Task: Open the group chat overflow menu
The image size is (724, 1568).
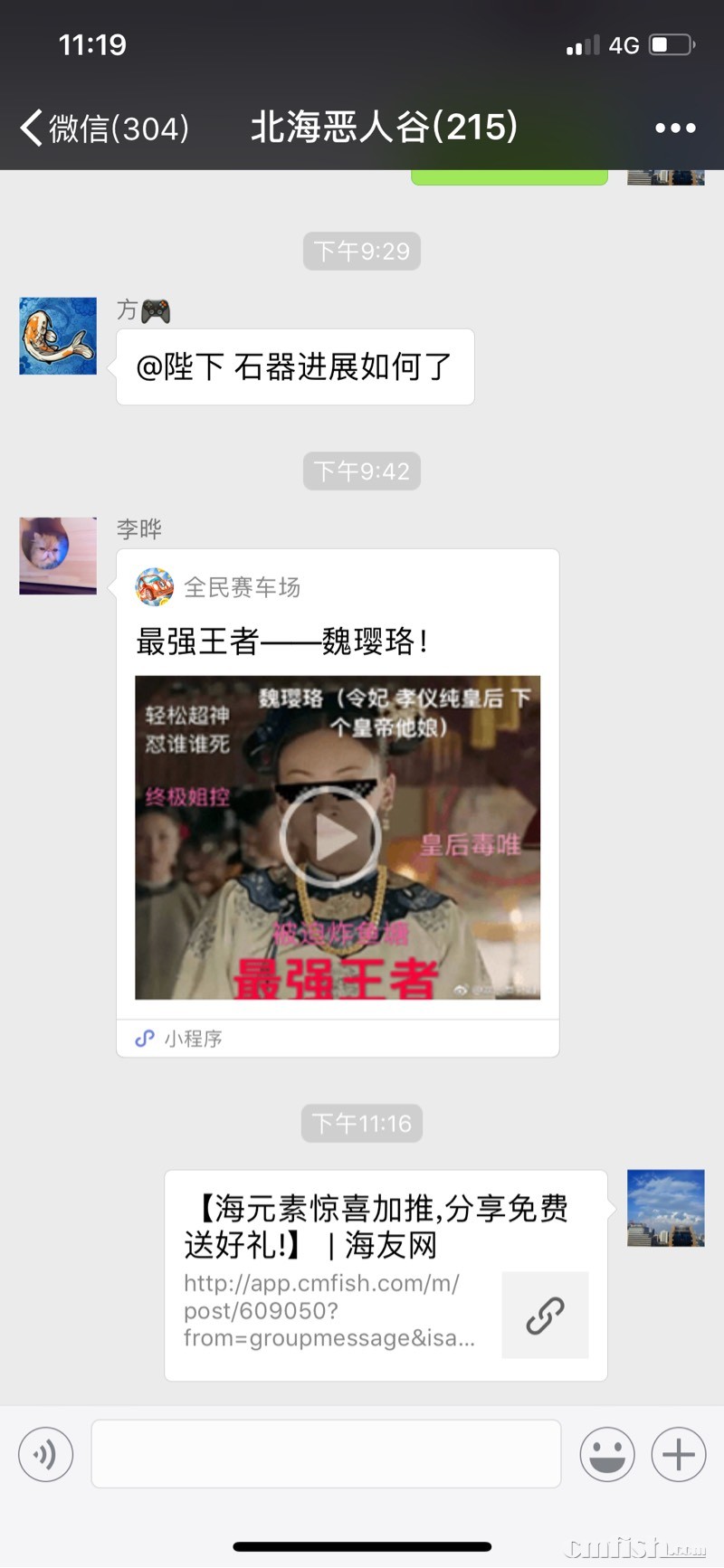Action: click(675, 128)
